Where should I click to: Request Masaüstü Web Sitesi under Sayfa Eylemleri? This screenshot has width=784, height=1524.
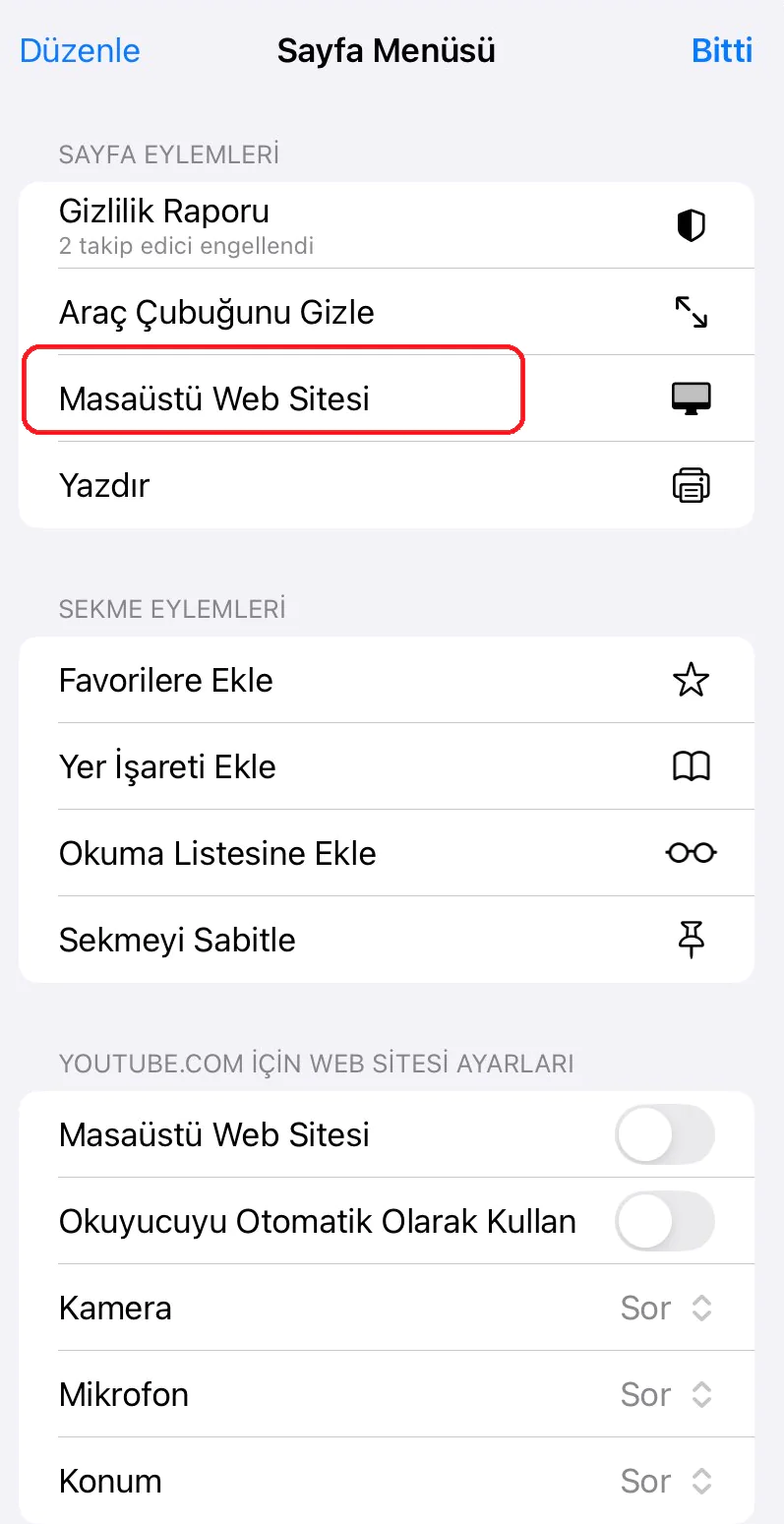pos(386,398)
